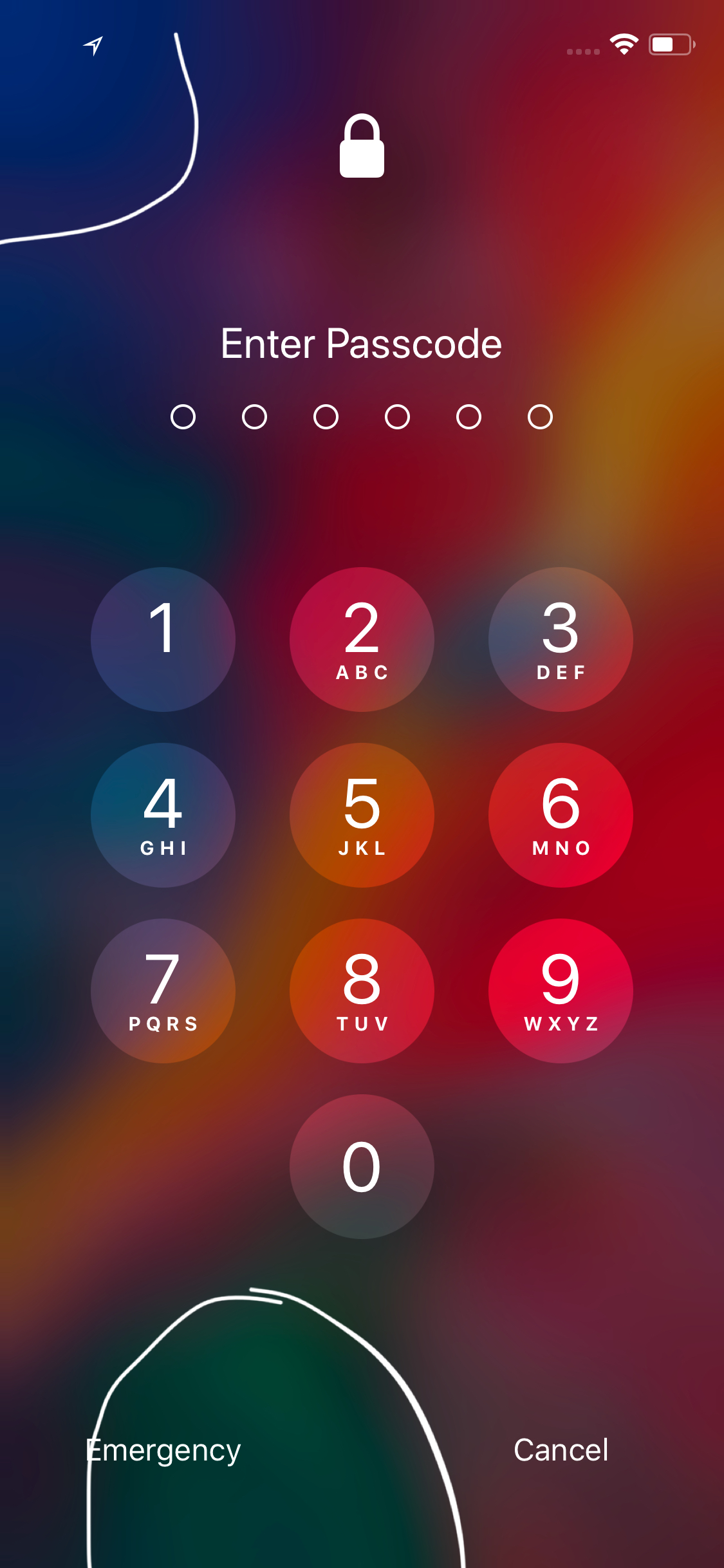
Task: Tap digit 1 on the passcode keypad
Action: (x=163, y=639)
